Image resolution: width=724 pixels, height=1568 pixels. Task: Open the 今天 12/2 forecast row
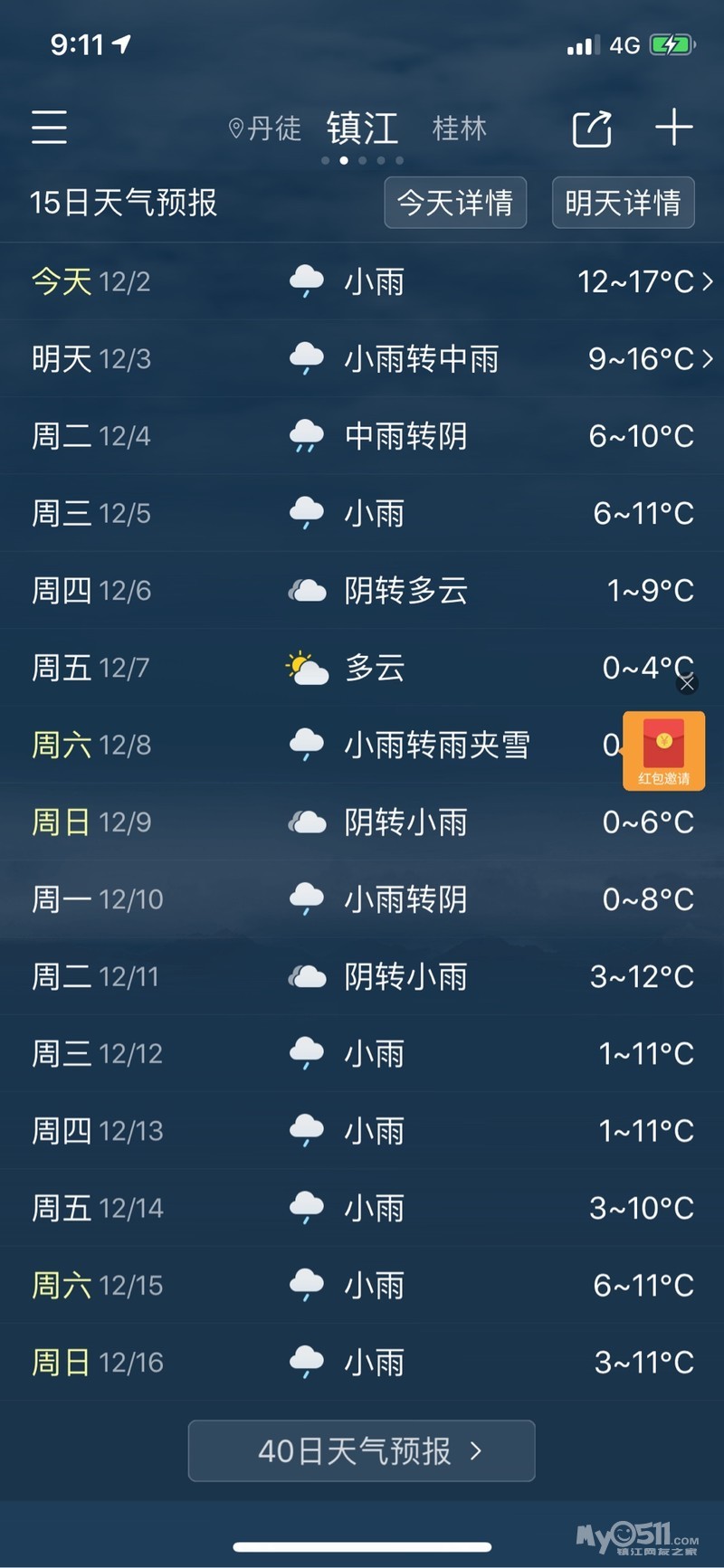point(362,281)
